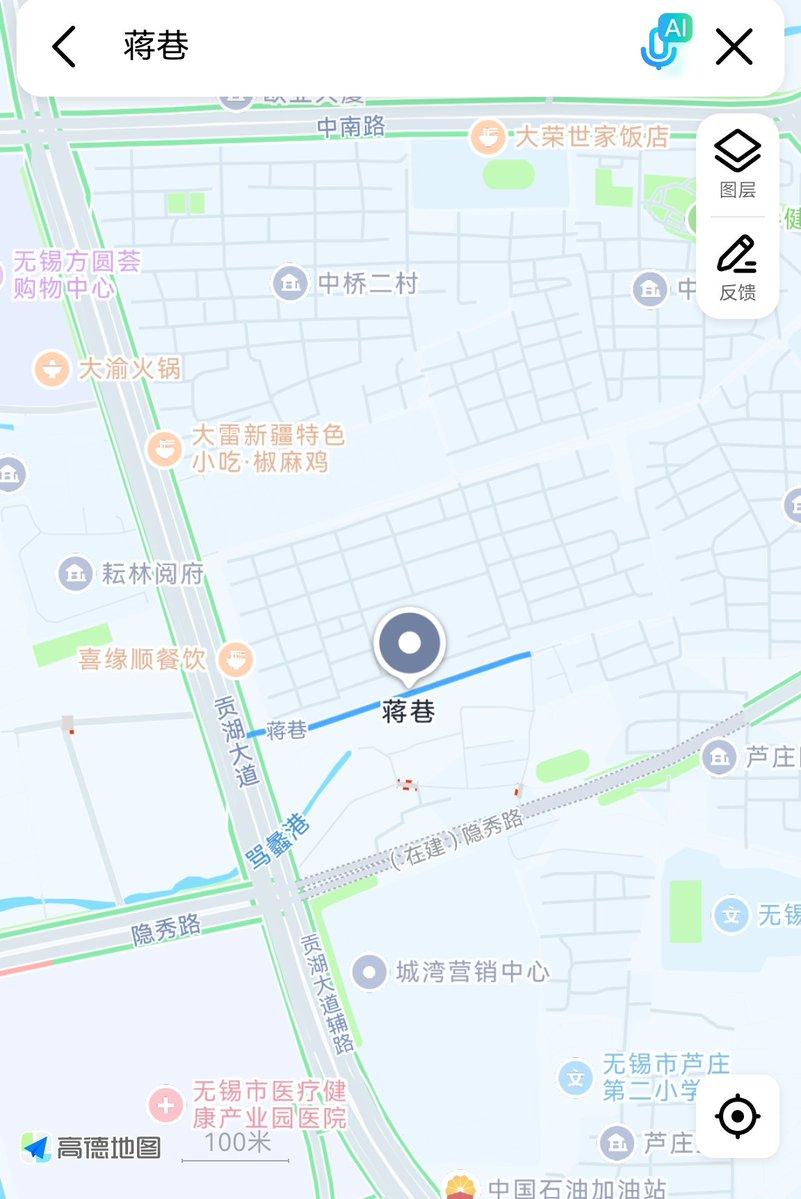
Task: Tap the my-location crosshair button
Action: pos(737,1115)
